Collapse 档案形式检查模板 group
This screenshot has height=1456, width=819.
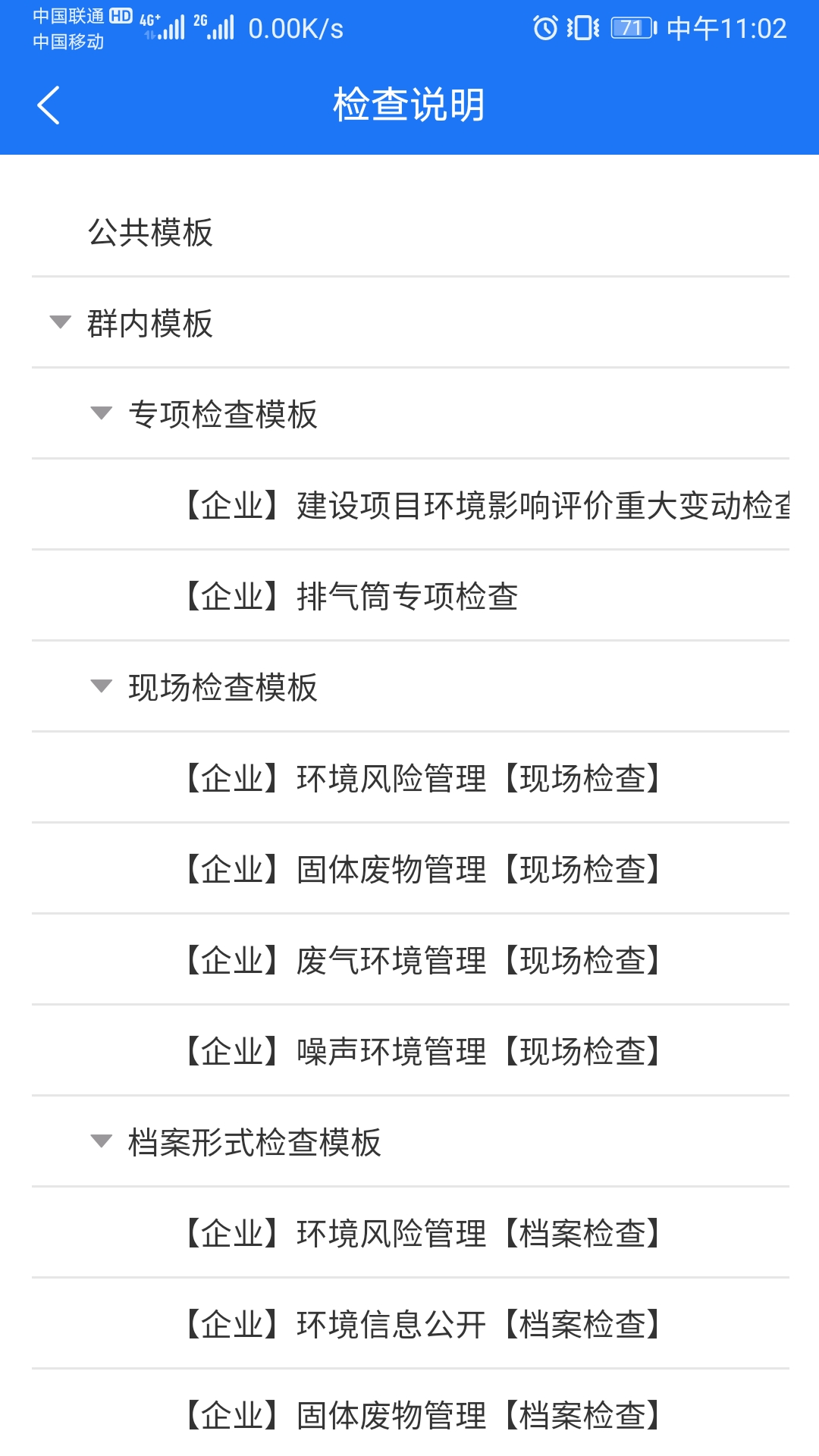click(102, 1141)
